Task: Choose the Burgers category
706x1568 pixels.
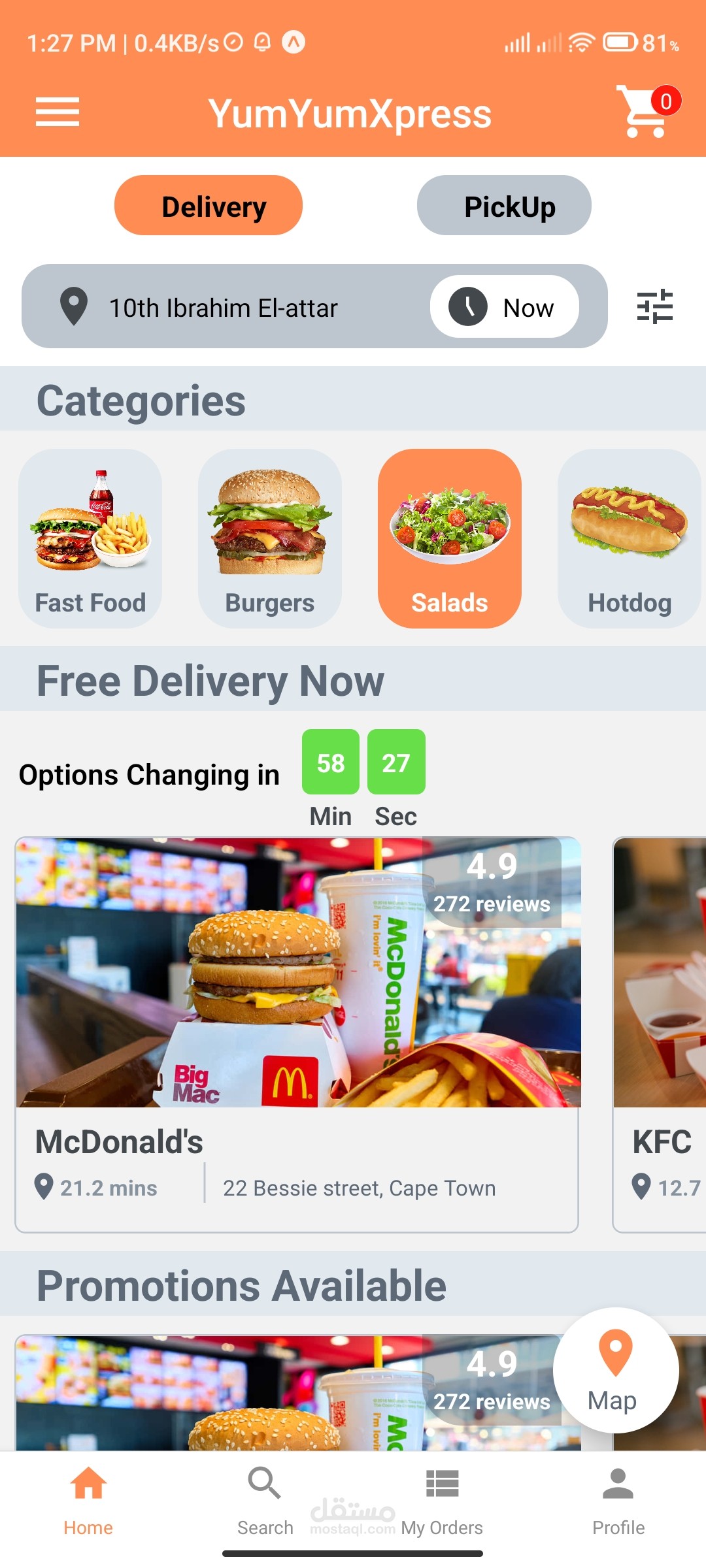Action: tap(270, 538)
